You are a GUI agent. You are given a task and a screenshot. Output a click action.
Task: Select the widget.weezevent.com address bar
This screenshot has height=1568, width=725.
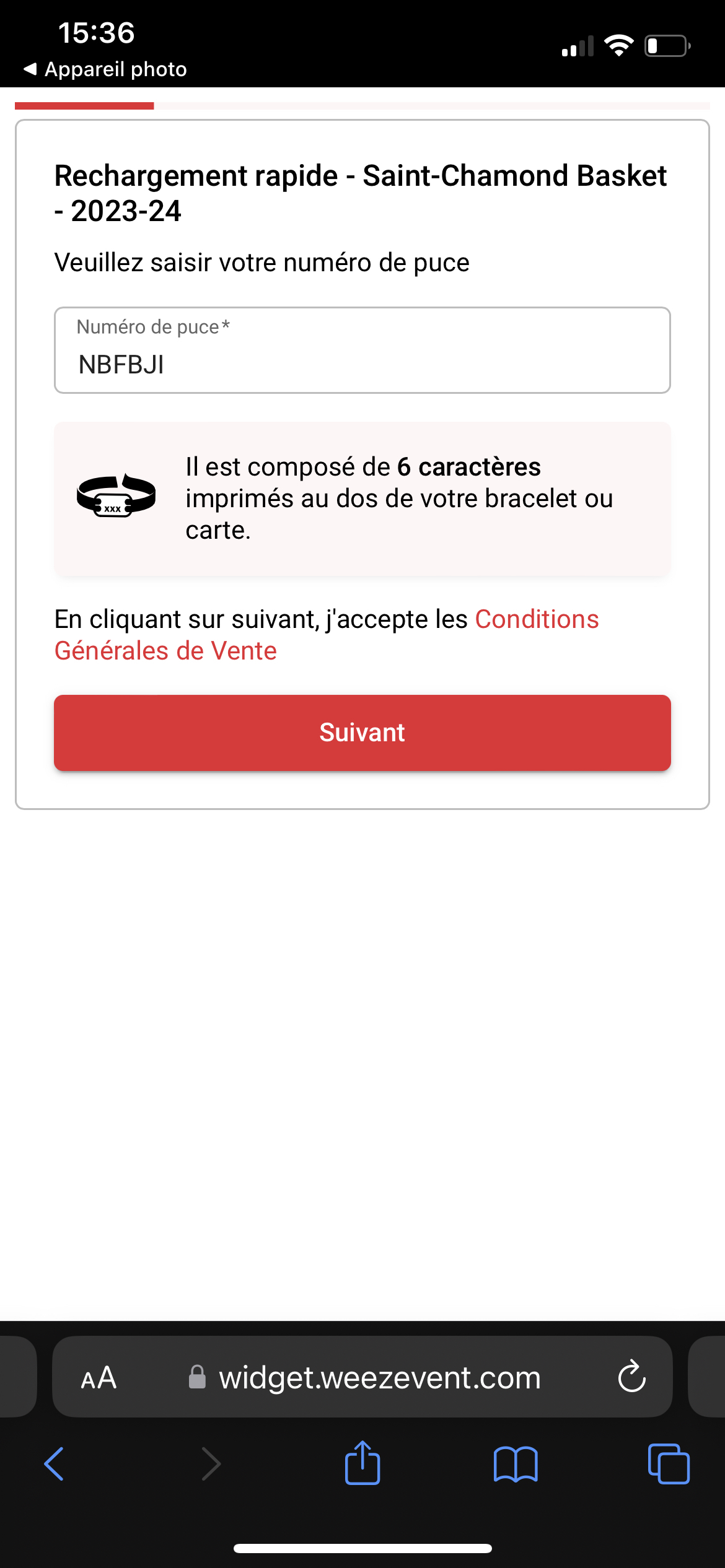click(379, 1378)
